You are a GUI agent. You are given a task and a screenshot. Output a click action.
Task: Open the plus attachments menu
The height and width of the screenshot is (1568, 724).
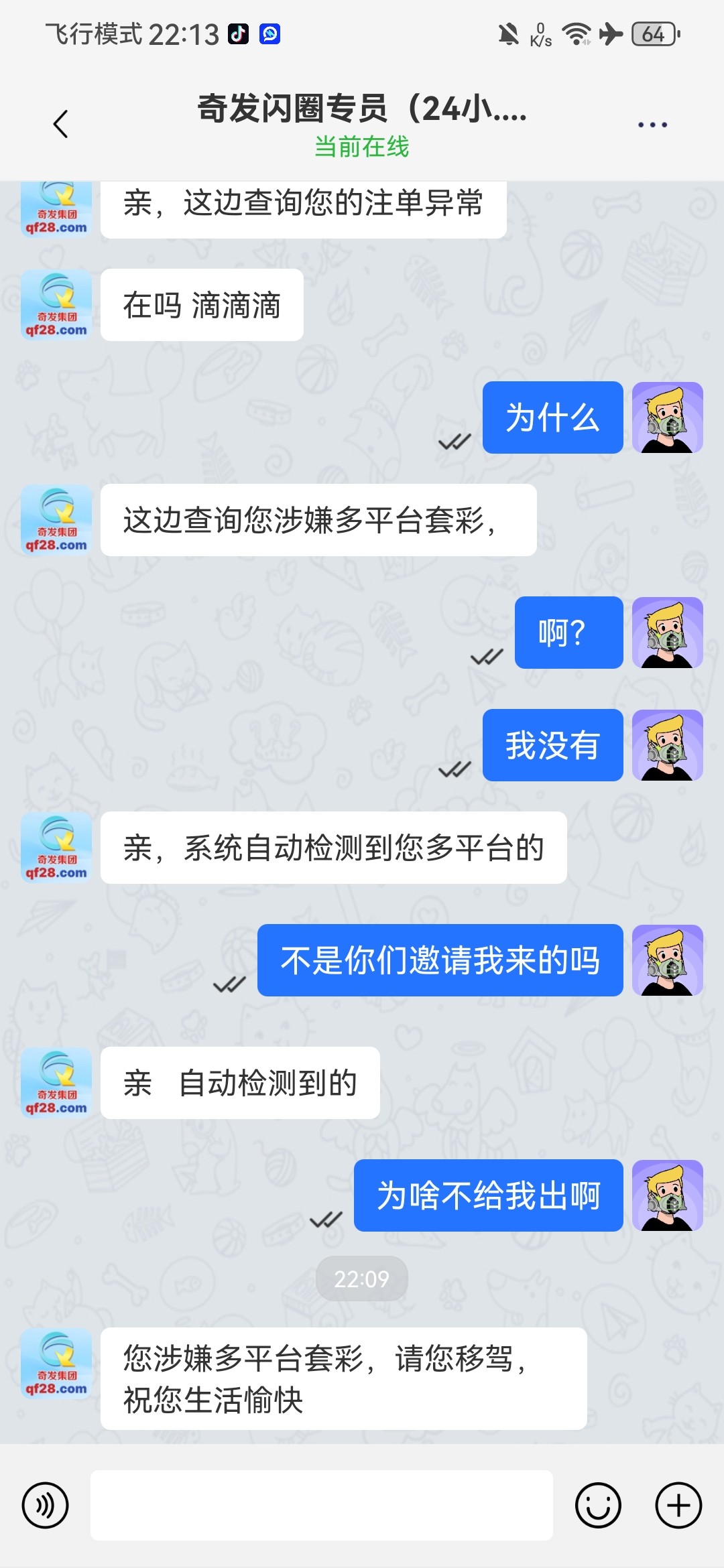coord(678,1505)
